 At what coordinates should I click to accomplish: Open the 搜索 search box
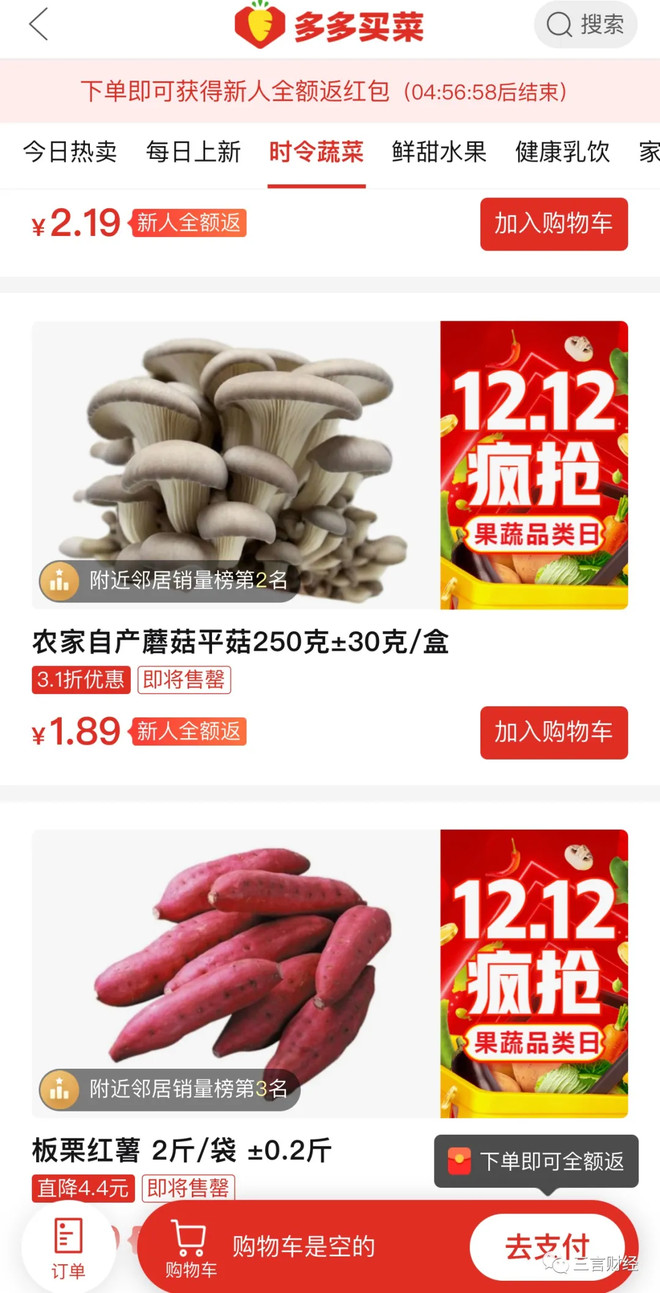pyautogui.click(x=586, y=25)
